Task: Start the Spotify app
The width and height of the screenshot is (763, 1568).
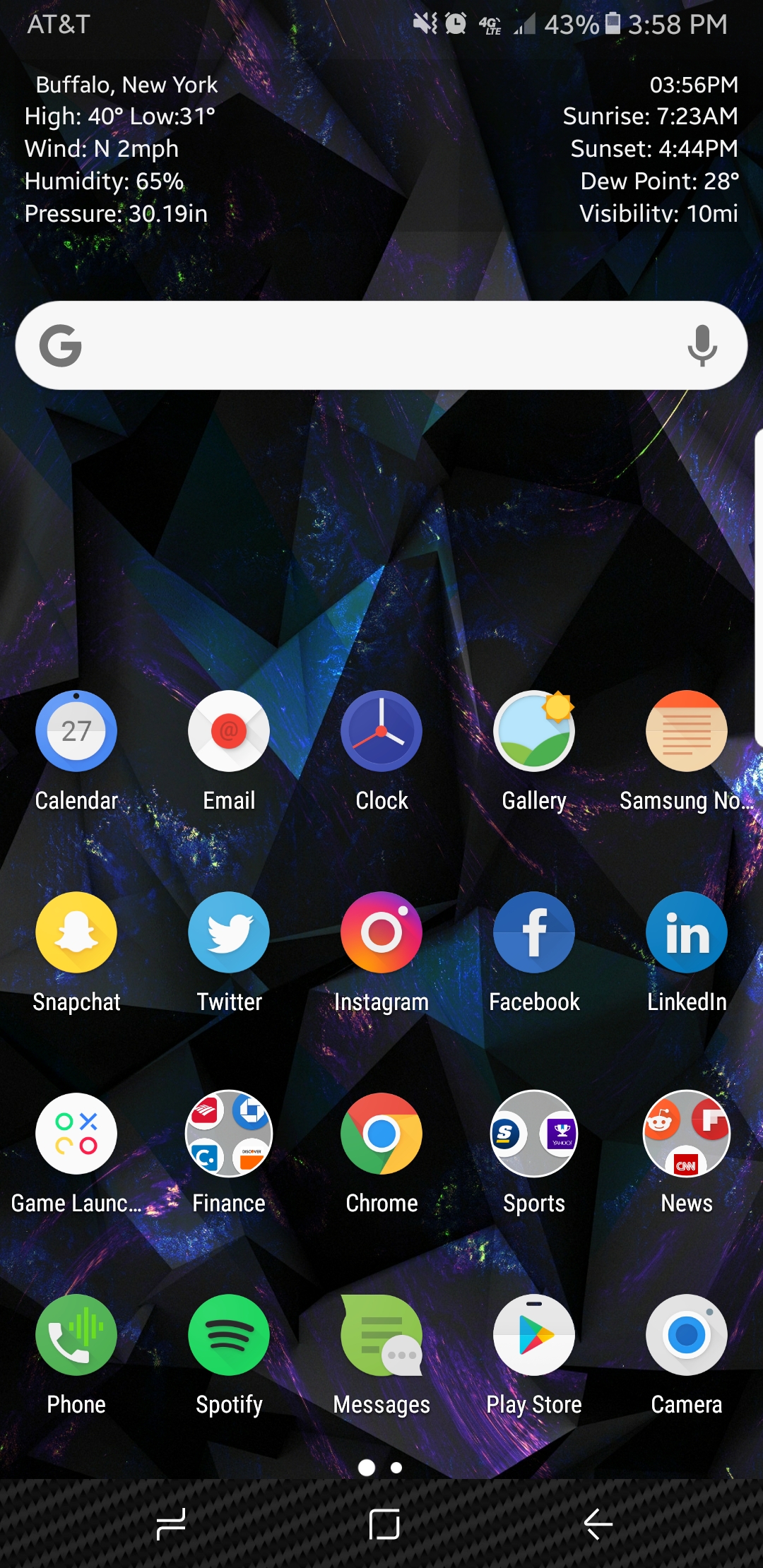Action: point(228,1334)
